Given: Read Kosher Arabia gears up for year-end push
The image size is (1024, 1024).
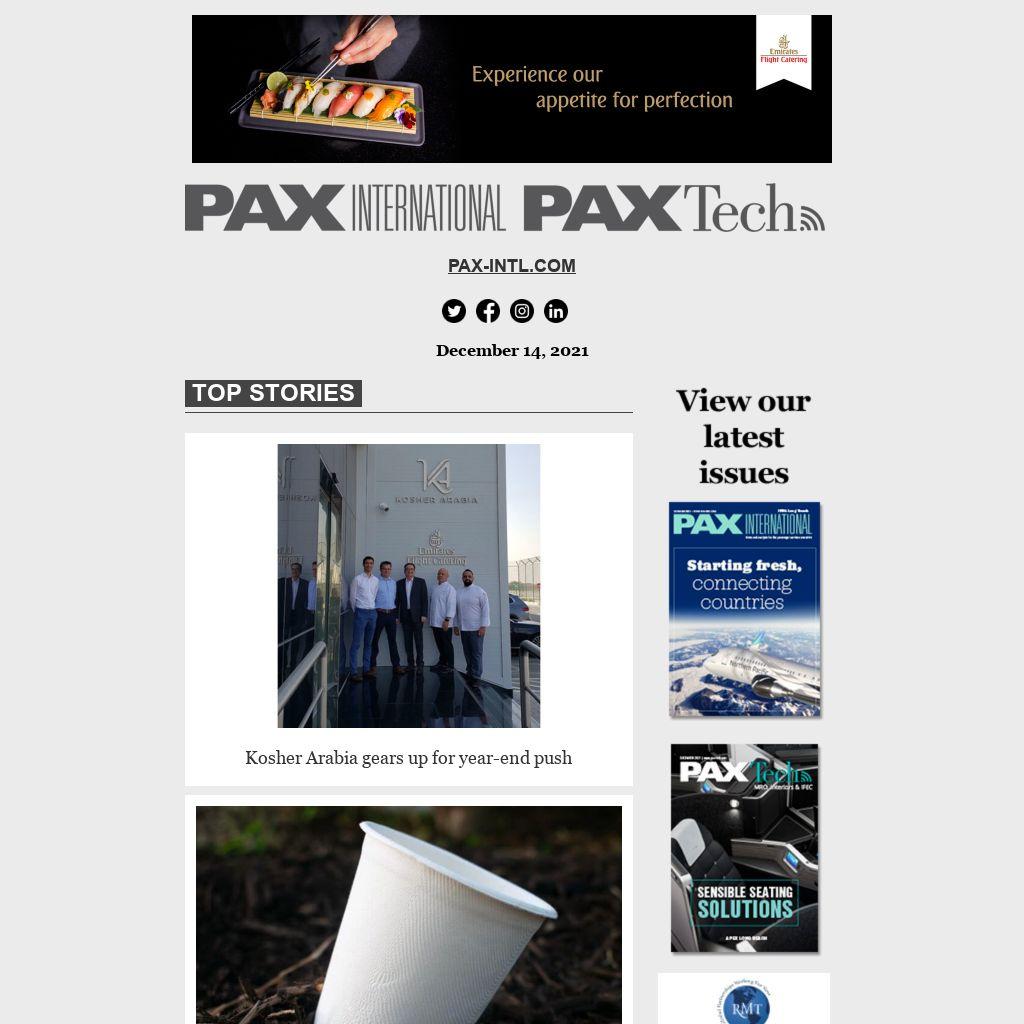Looking at the screenshot, I should (x=408, y=758).
